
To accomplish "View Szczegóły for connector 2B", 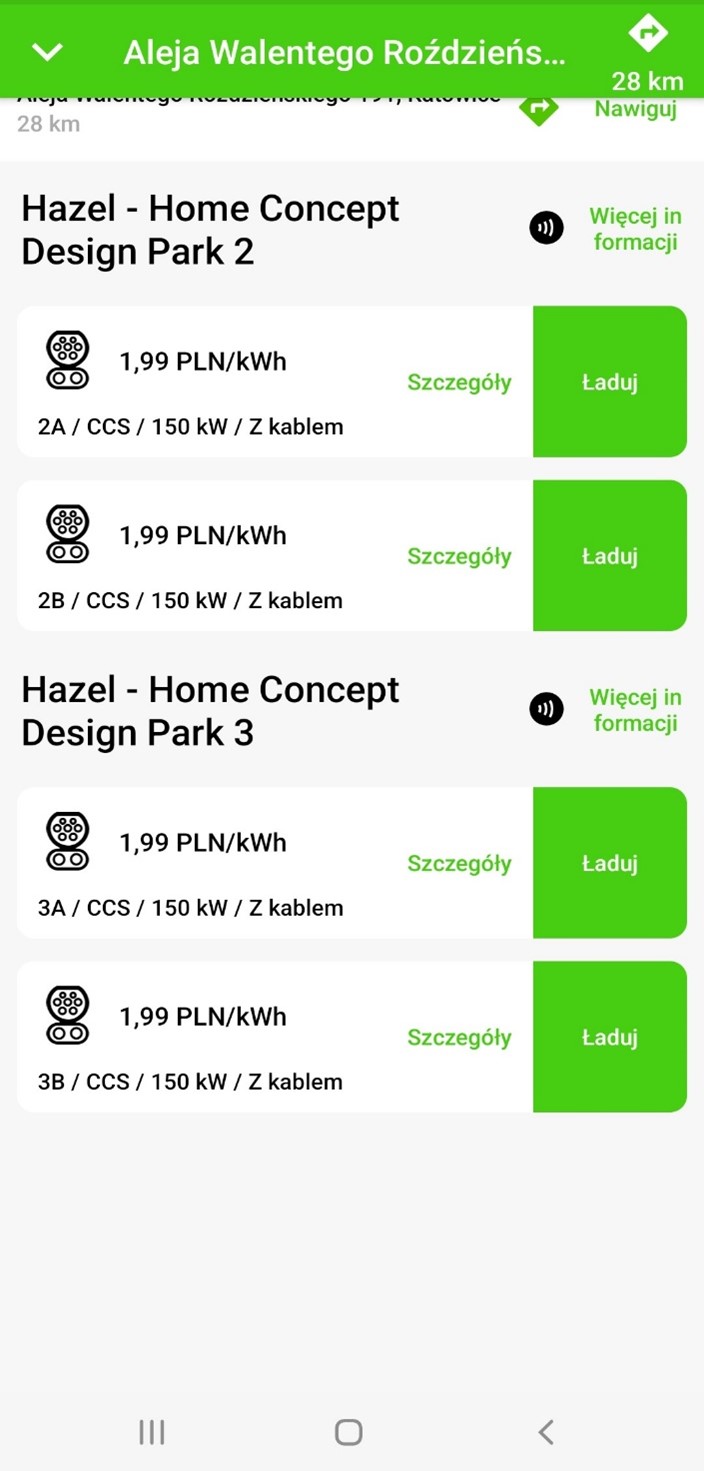I will (459, 556).
